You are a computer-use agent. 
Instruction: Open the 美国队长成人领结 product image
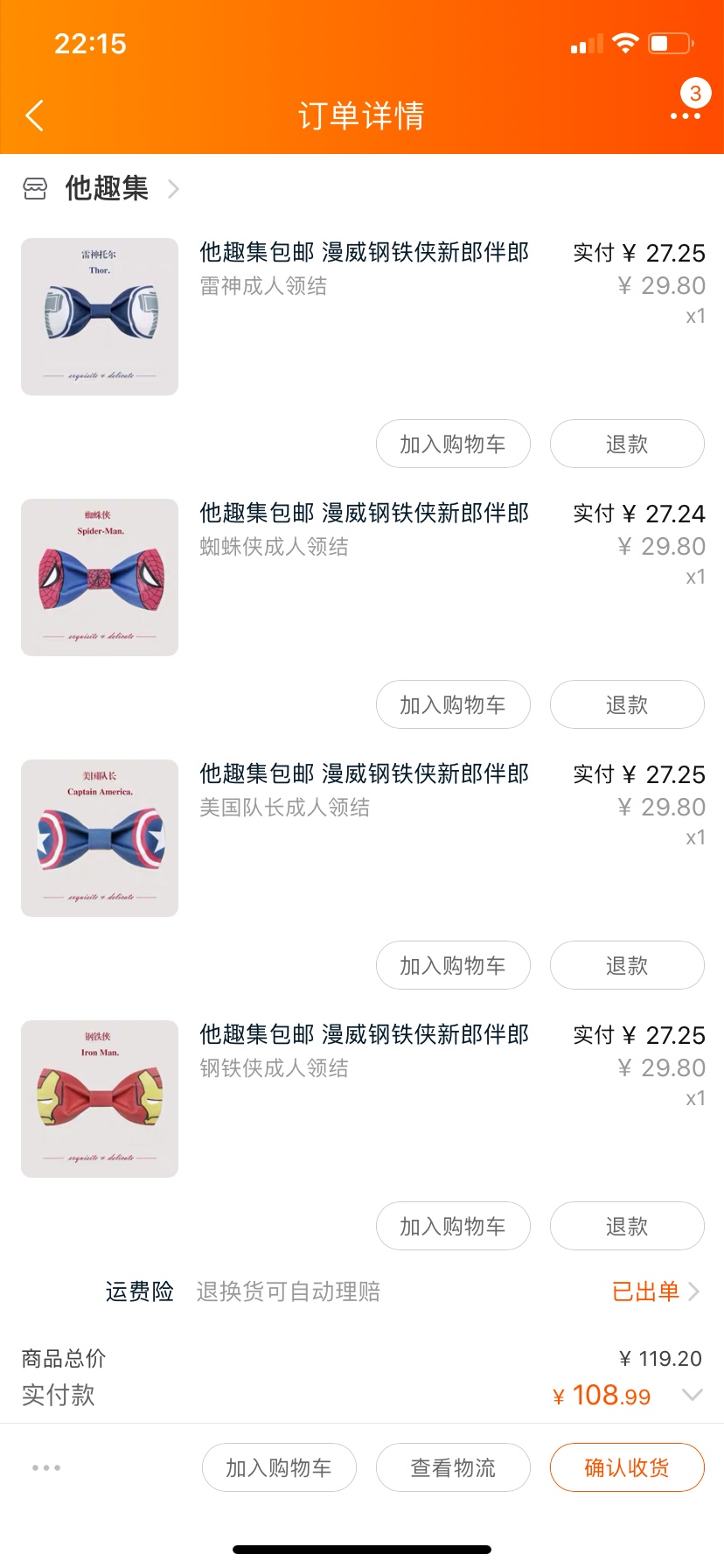100,838
